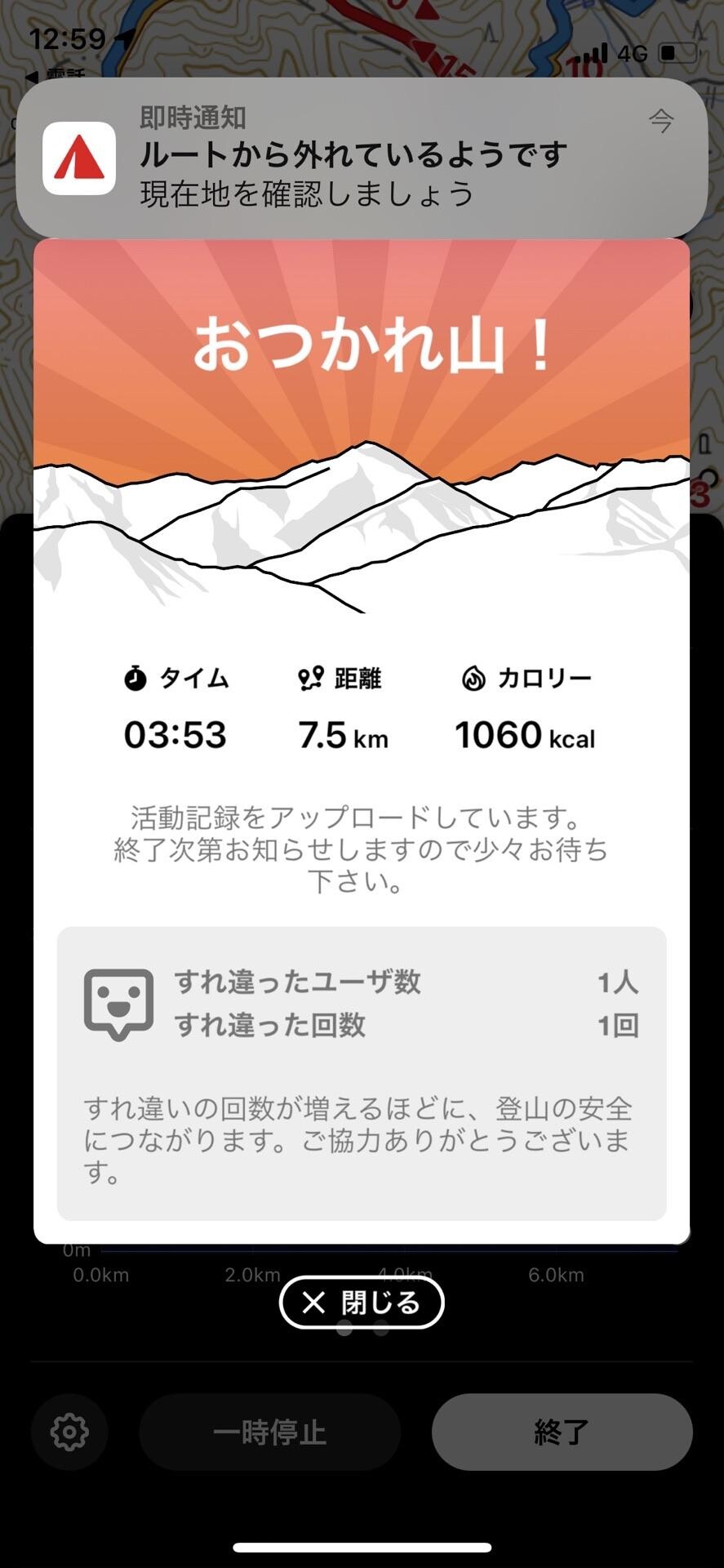Open the ルートから外れているようです notification

tap(362, 158)
